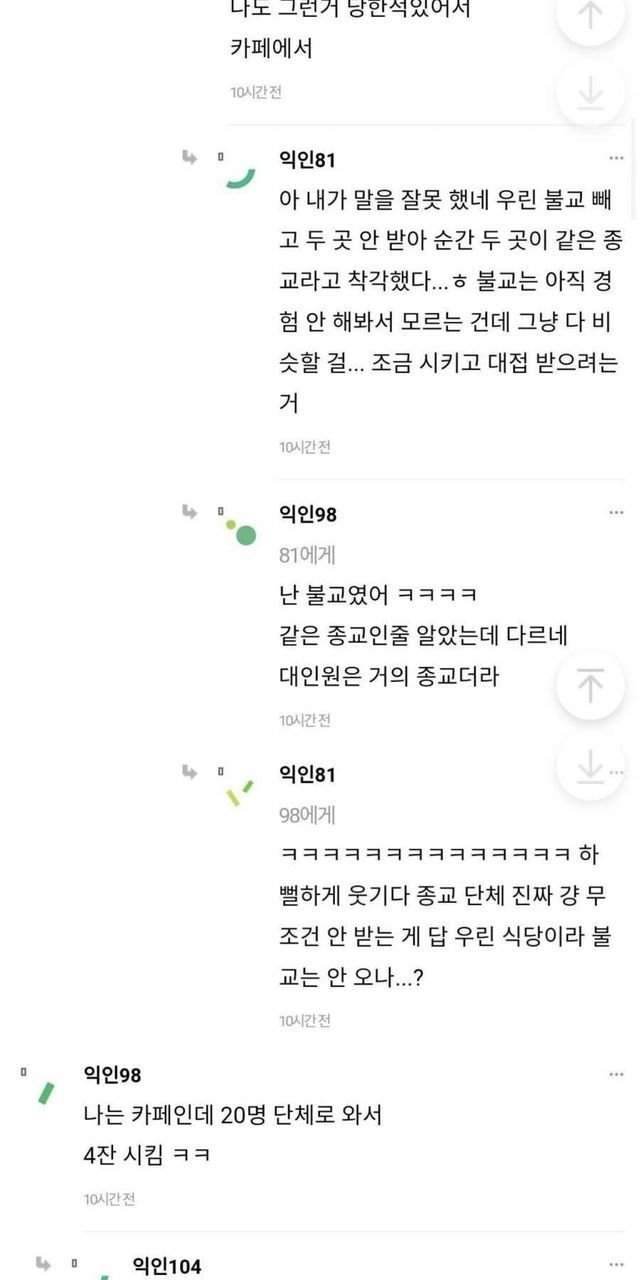Open overflow menu on 익인81's '뻔뻔하게 웃기다' reply

[x=616, y=773]
